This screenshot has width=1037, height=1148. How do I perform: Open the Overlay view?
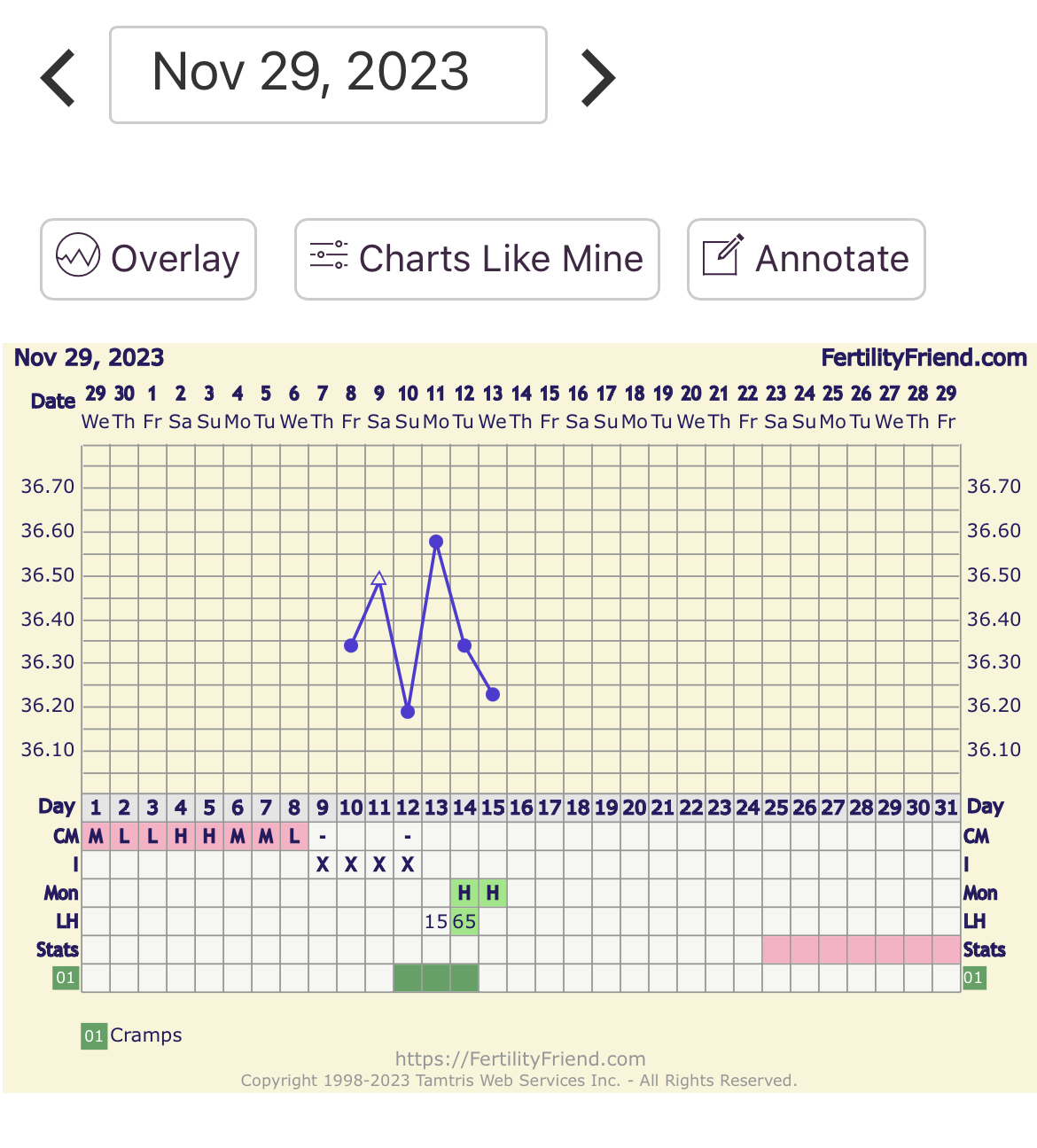click(148, 259)
